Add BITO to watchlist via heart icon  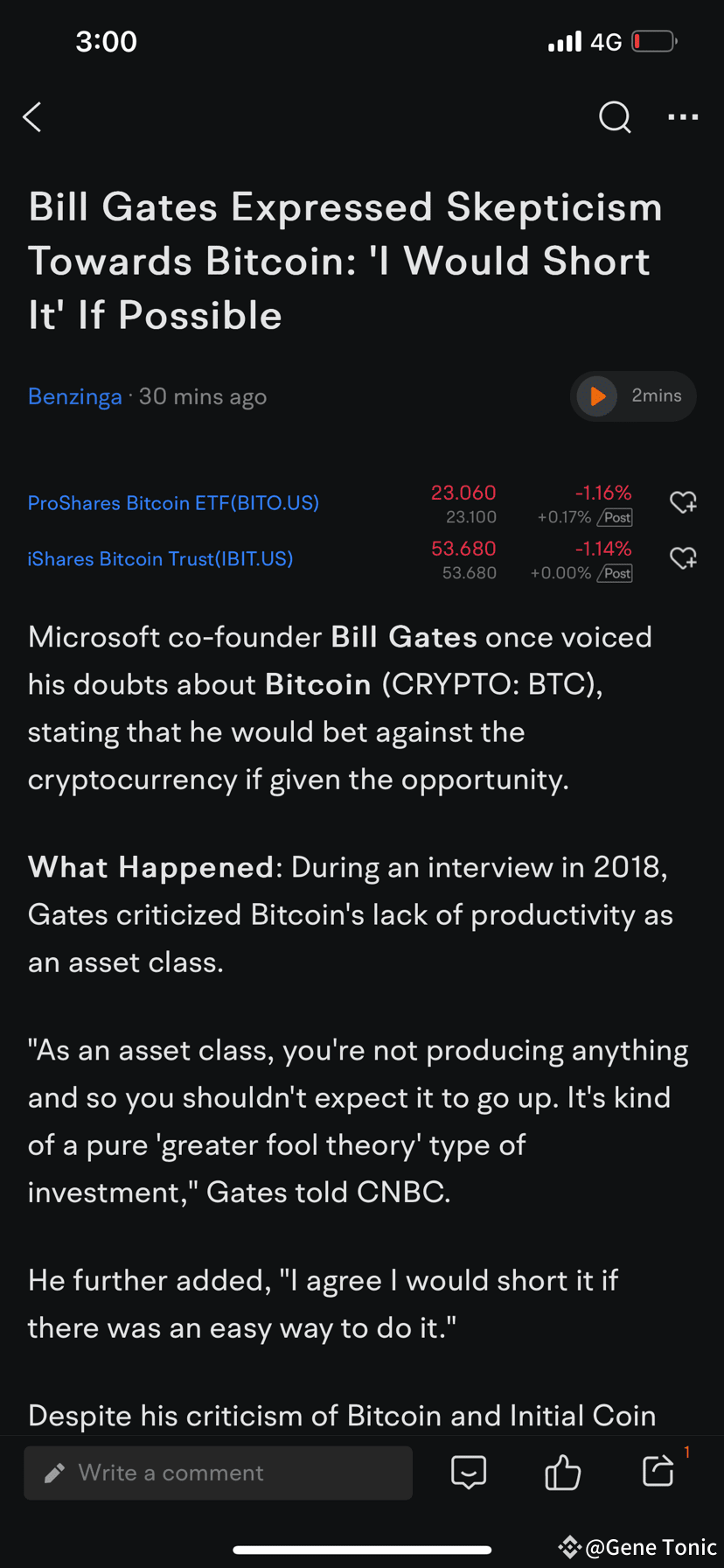pos(683,502)
